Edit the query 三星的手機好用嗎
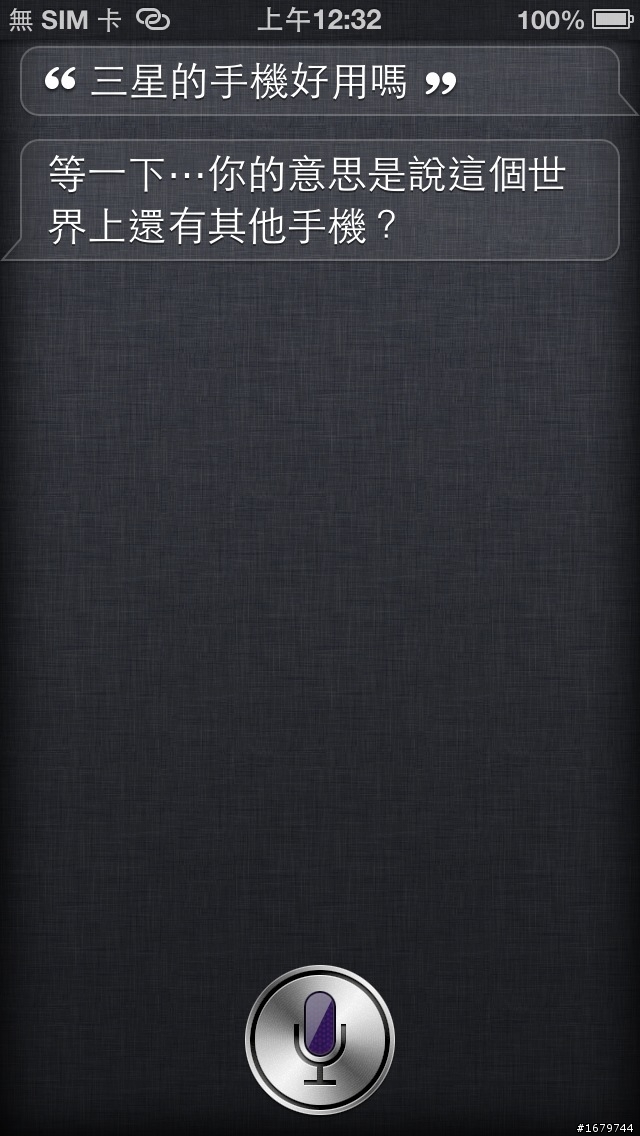This screenshot has height=1136, width=640. [250, 83]
